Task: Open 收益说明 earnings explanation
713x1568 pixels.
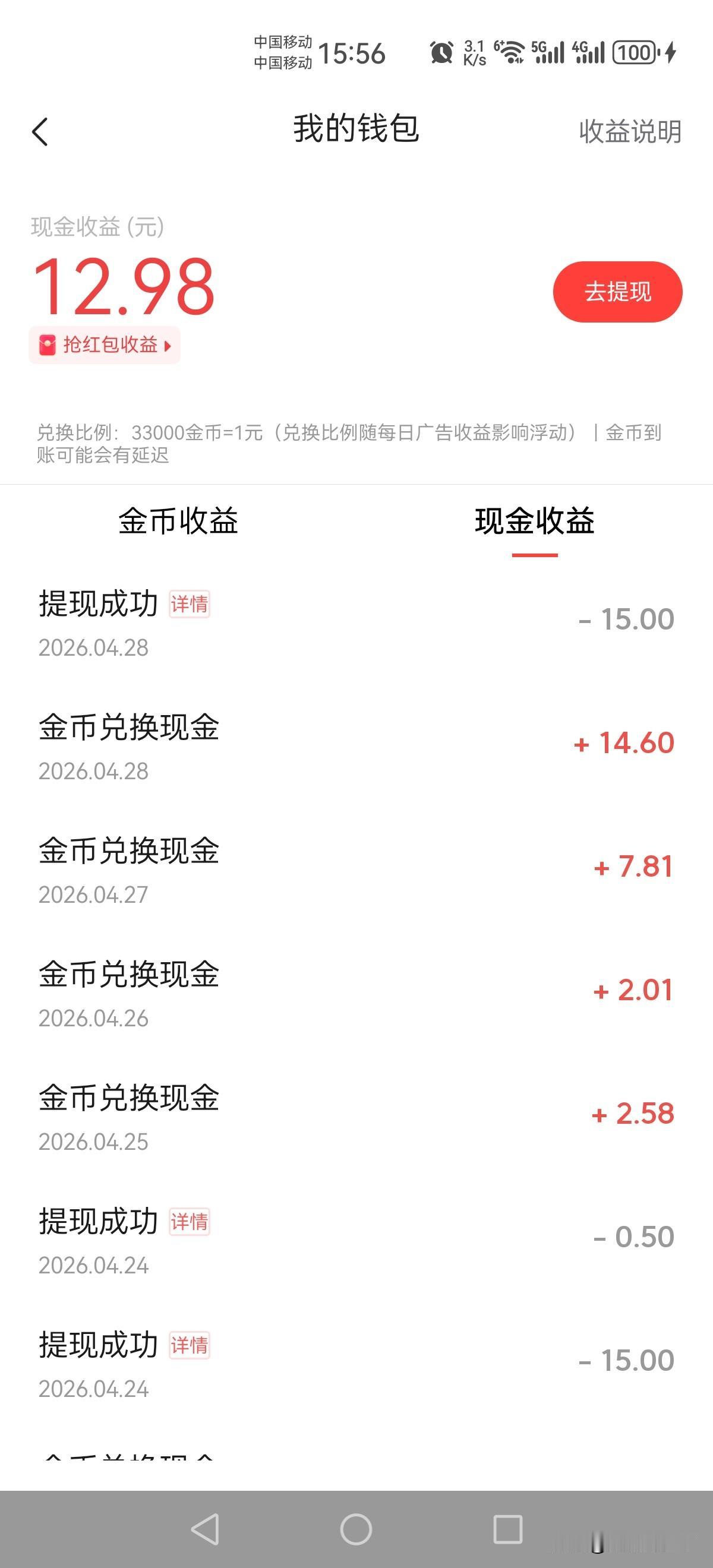Action: click(x=630, y=131)
